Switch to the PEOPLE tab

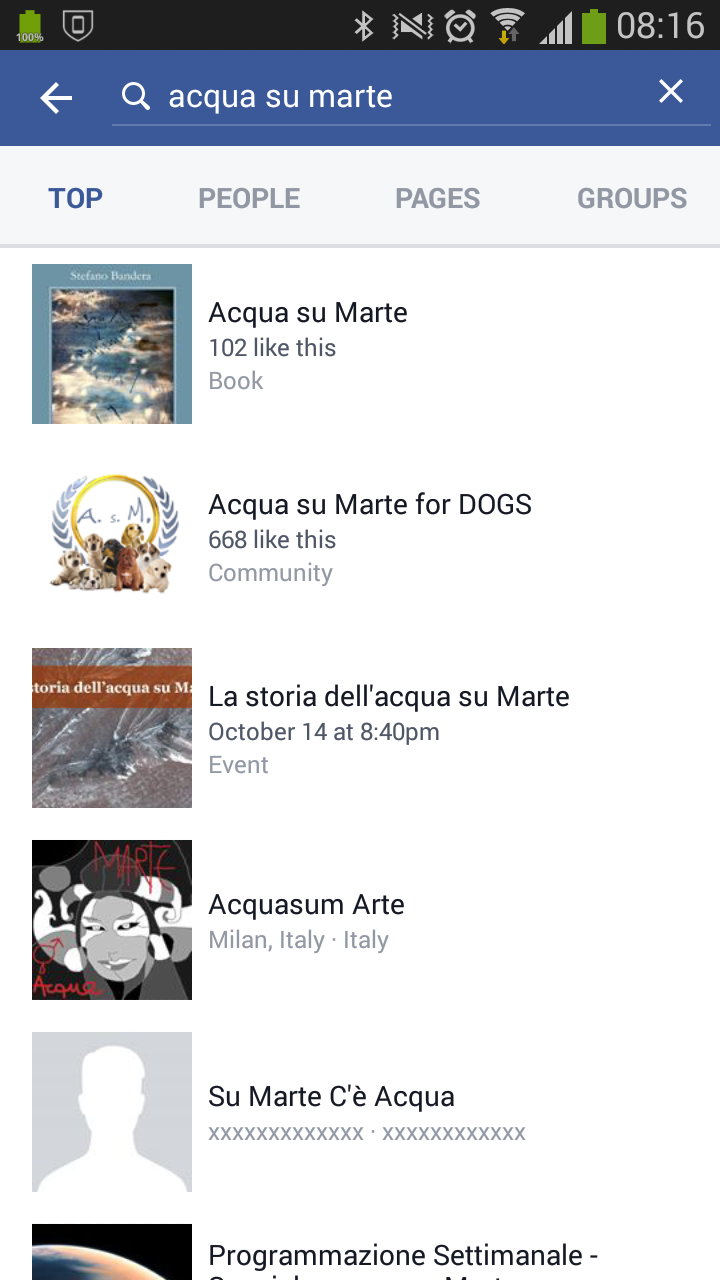point(249,198)
